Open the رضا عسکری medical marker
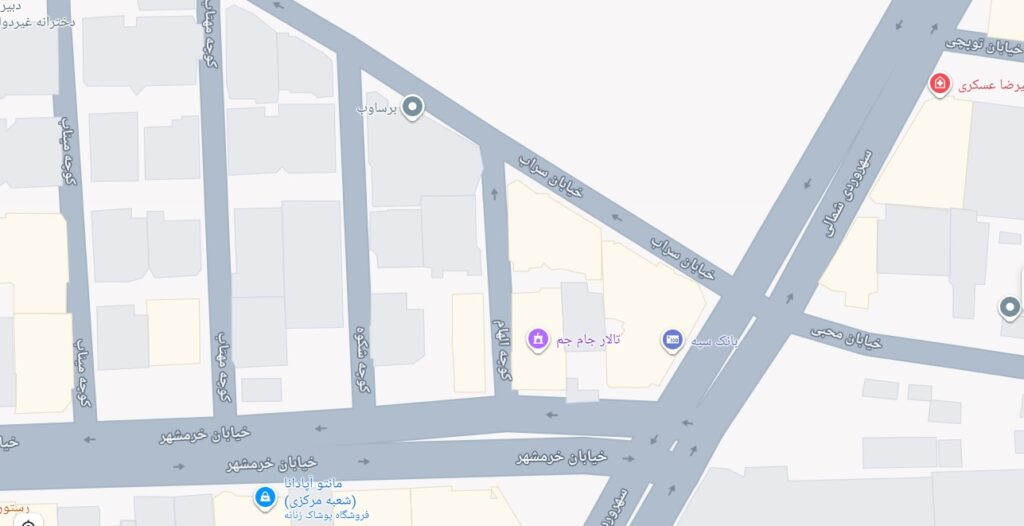Viewport: 1024px width, 526px height. click(940, 84)
